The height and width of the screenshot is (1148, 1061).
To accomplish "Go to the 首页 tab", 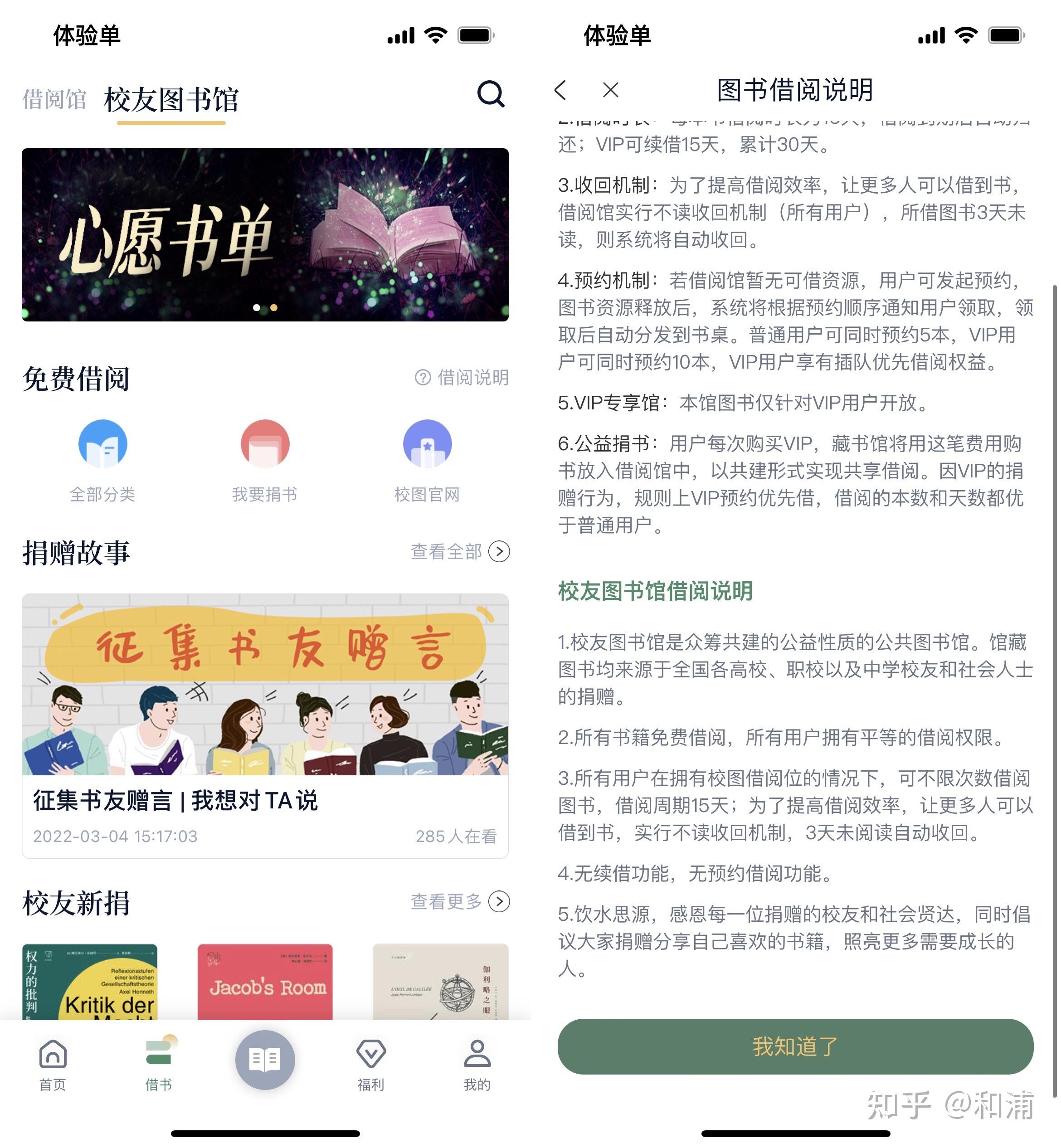I will (x=53, y=1064).
